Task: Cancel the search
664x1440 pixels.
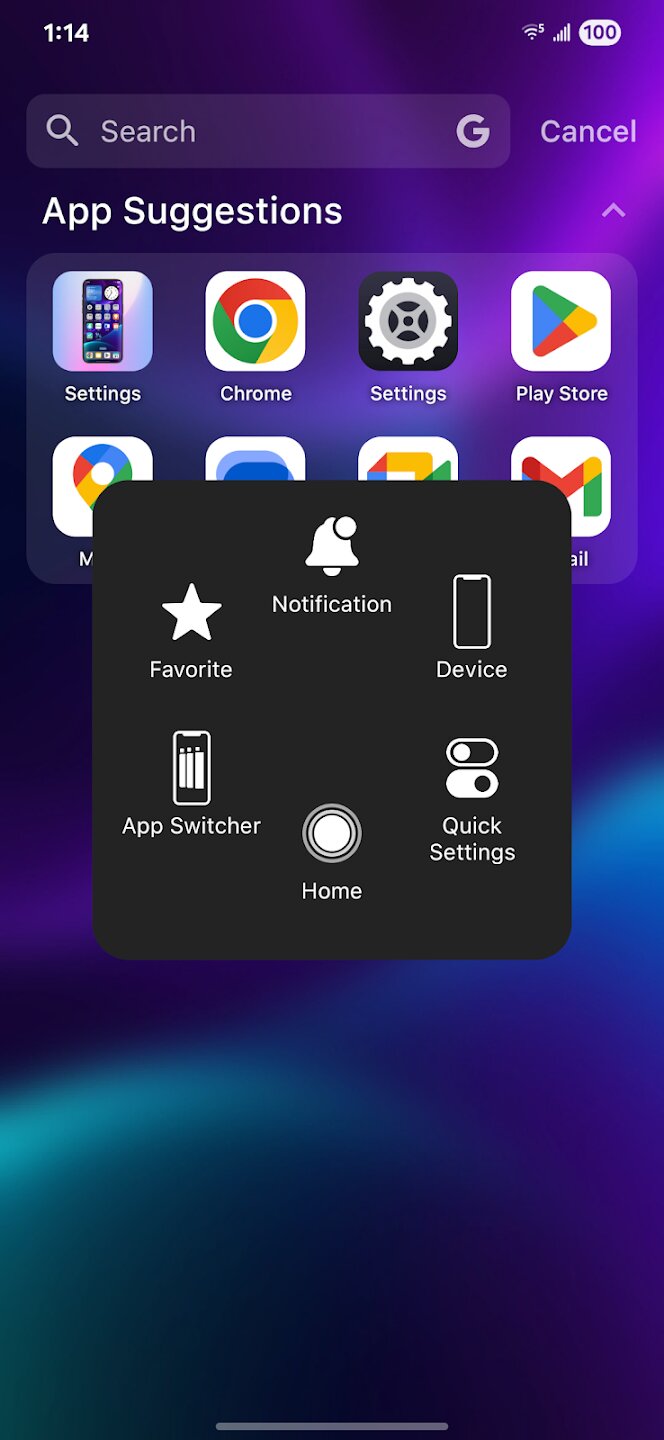Action: (588, 131)
